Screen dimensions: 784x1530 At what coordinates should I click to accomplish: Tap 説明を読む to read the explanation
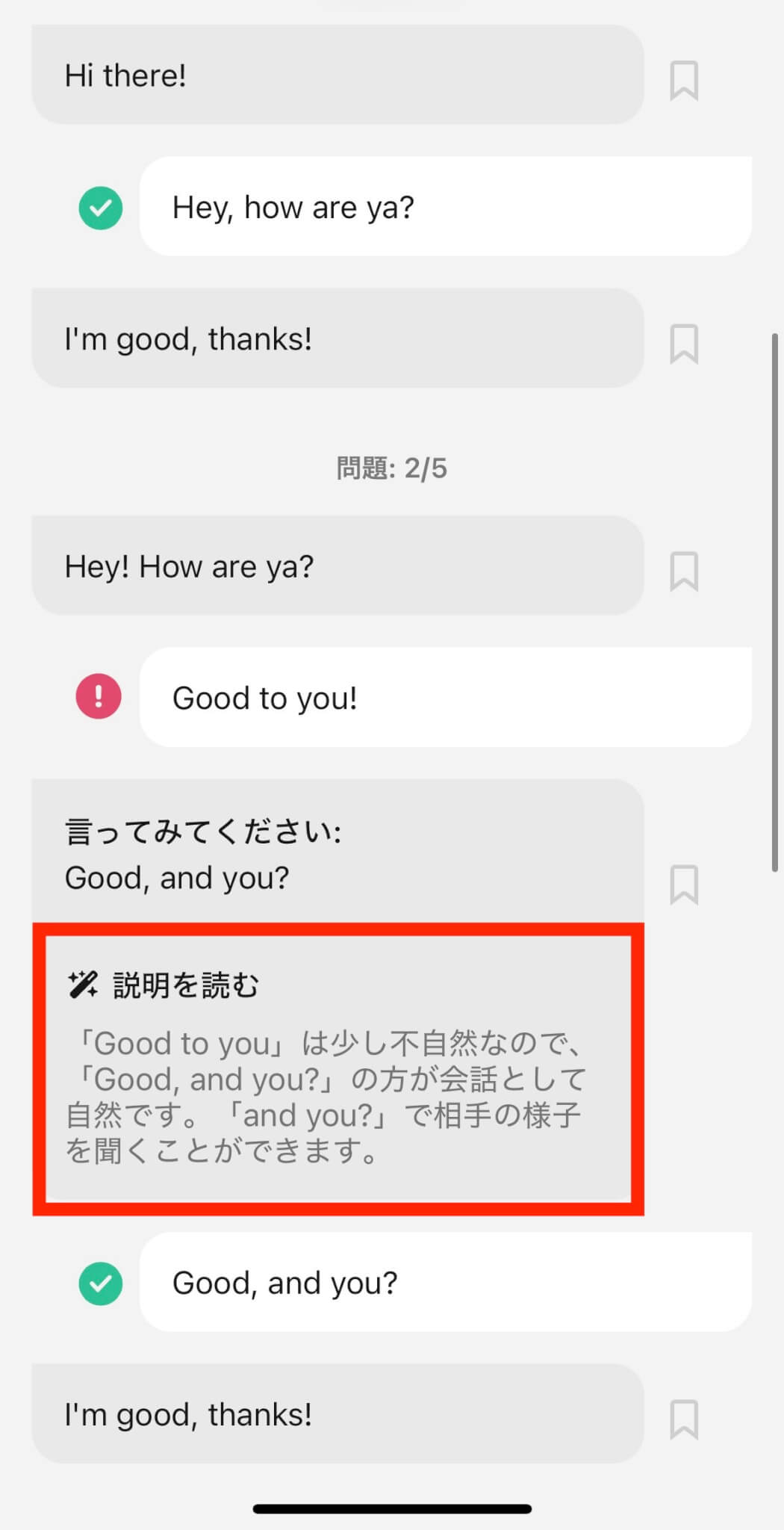click(185, 985)
